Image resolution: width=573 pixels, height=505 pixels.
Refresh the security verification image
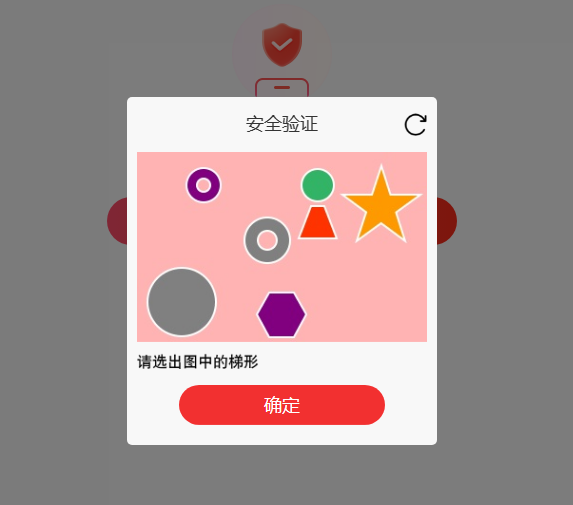tap(415, 125)
